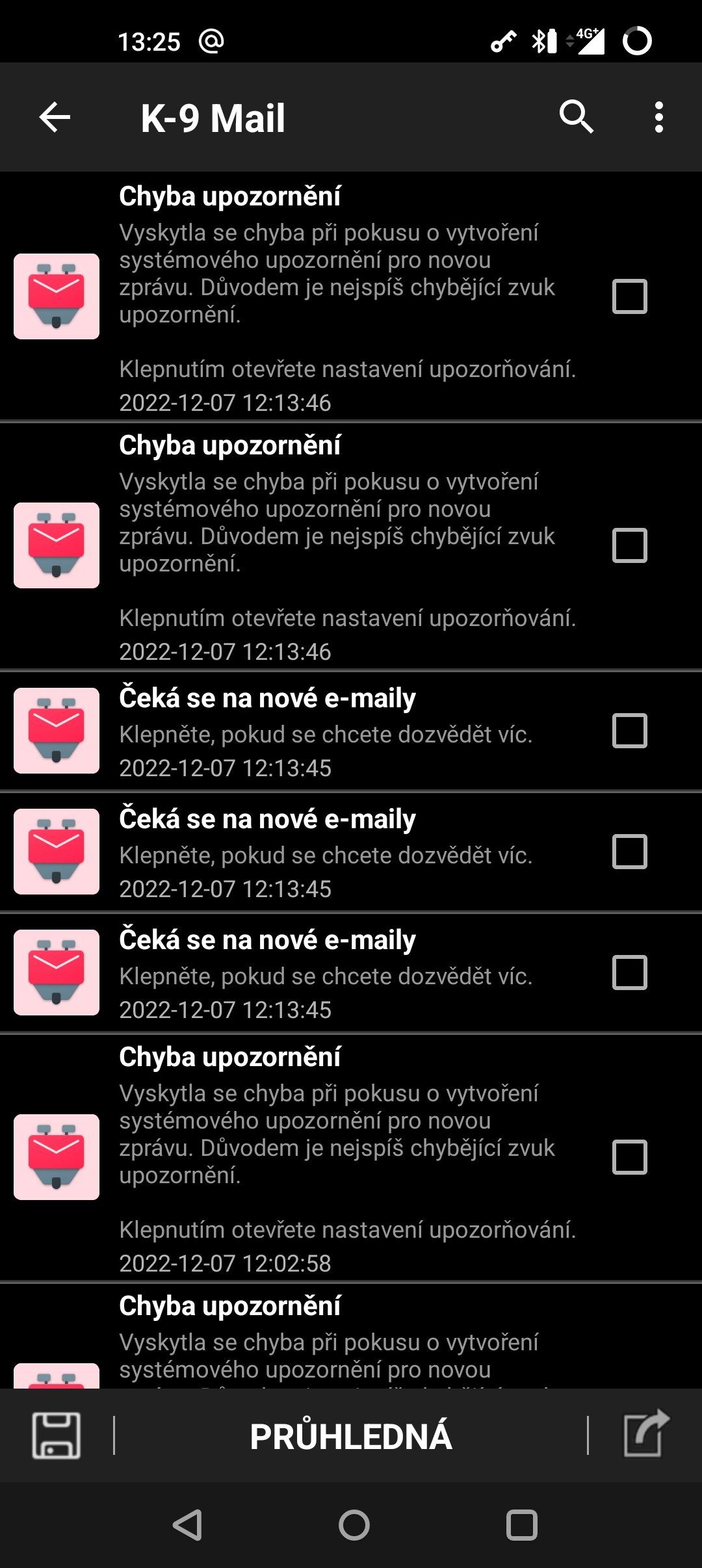702x1568 pixels.
Task: Tap the save floppy-disk icon
Action: 57,1435
